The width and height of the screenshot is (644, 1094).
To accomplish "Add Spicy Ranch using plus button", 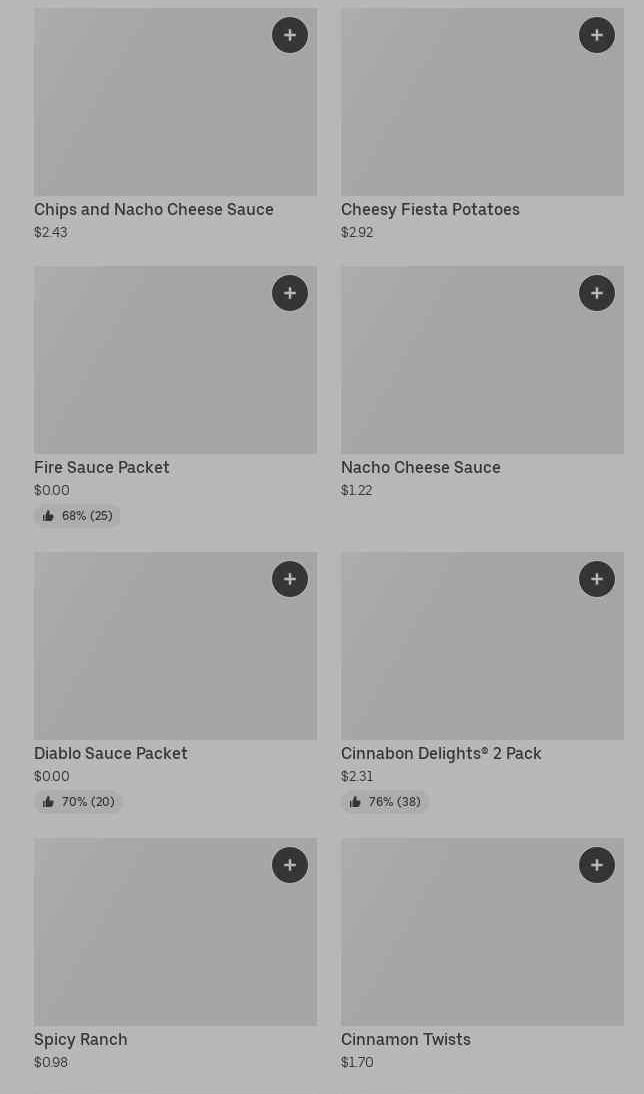I will click(290, 865).
